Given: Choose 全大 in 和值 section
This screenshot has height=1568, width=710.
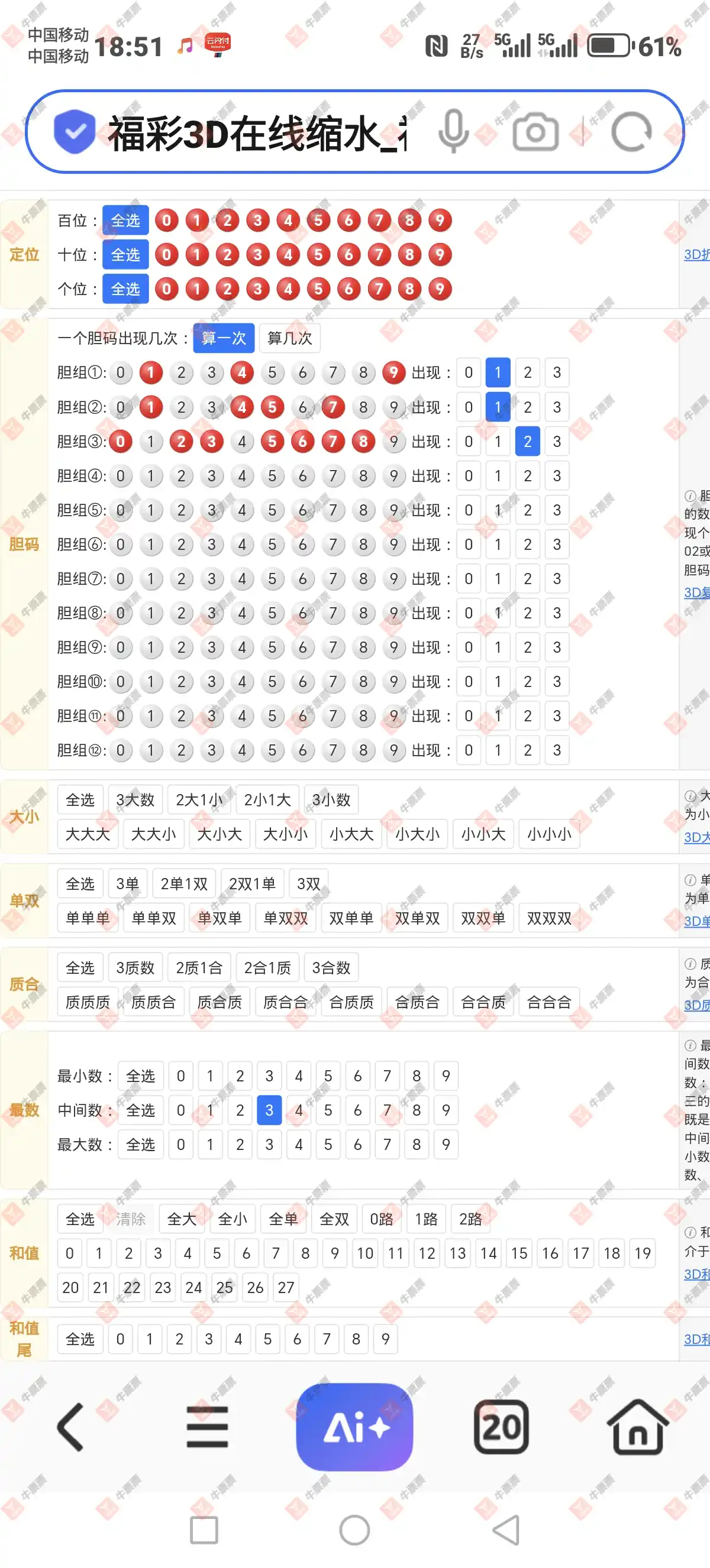Looking at the screenshot, I should pos(182,1219).
